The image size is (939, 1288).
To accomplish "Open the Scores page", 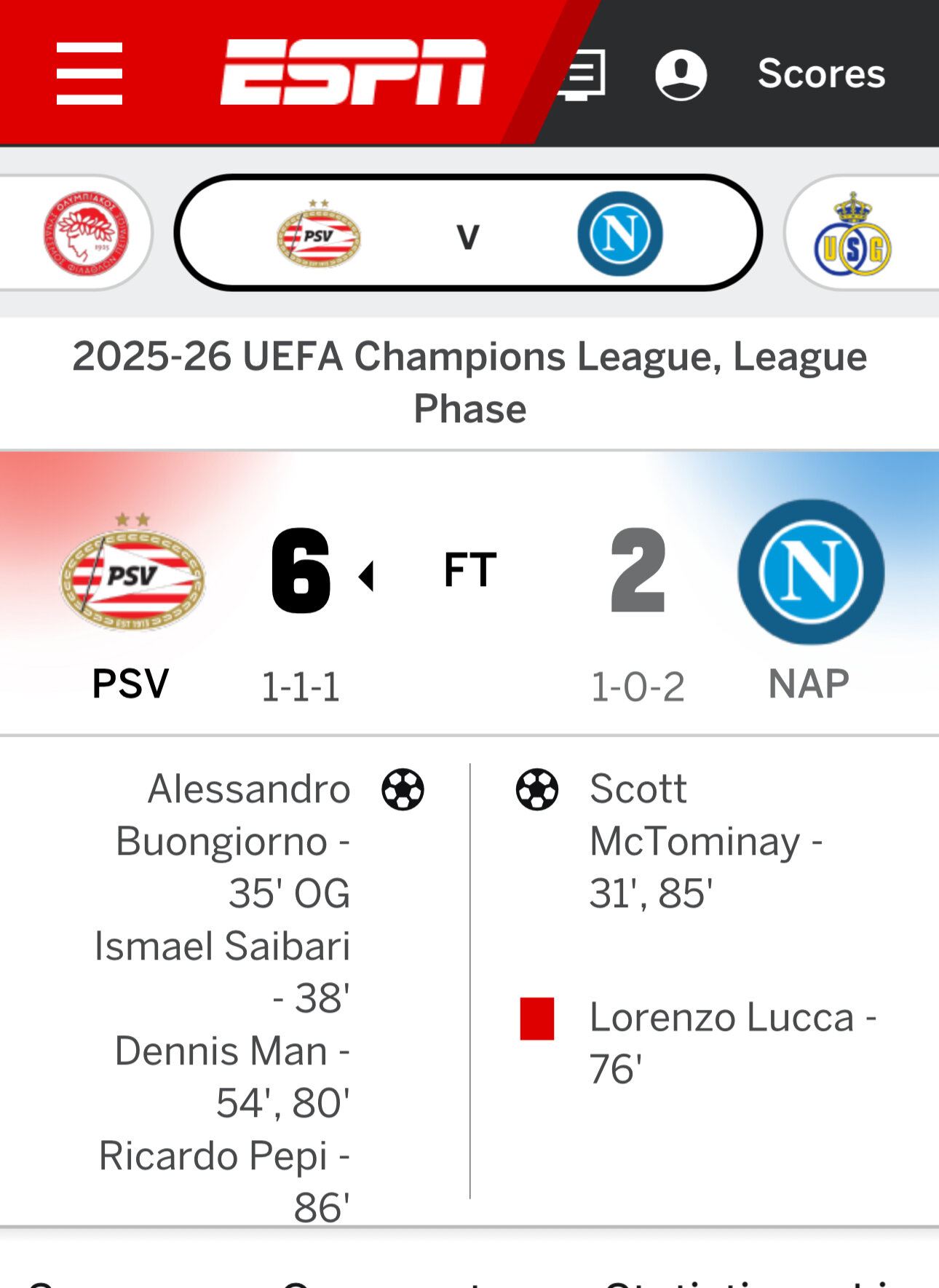I will tap(821, 74).
